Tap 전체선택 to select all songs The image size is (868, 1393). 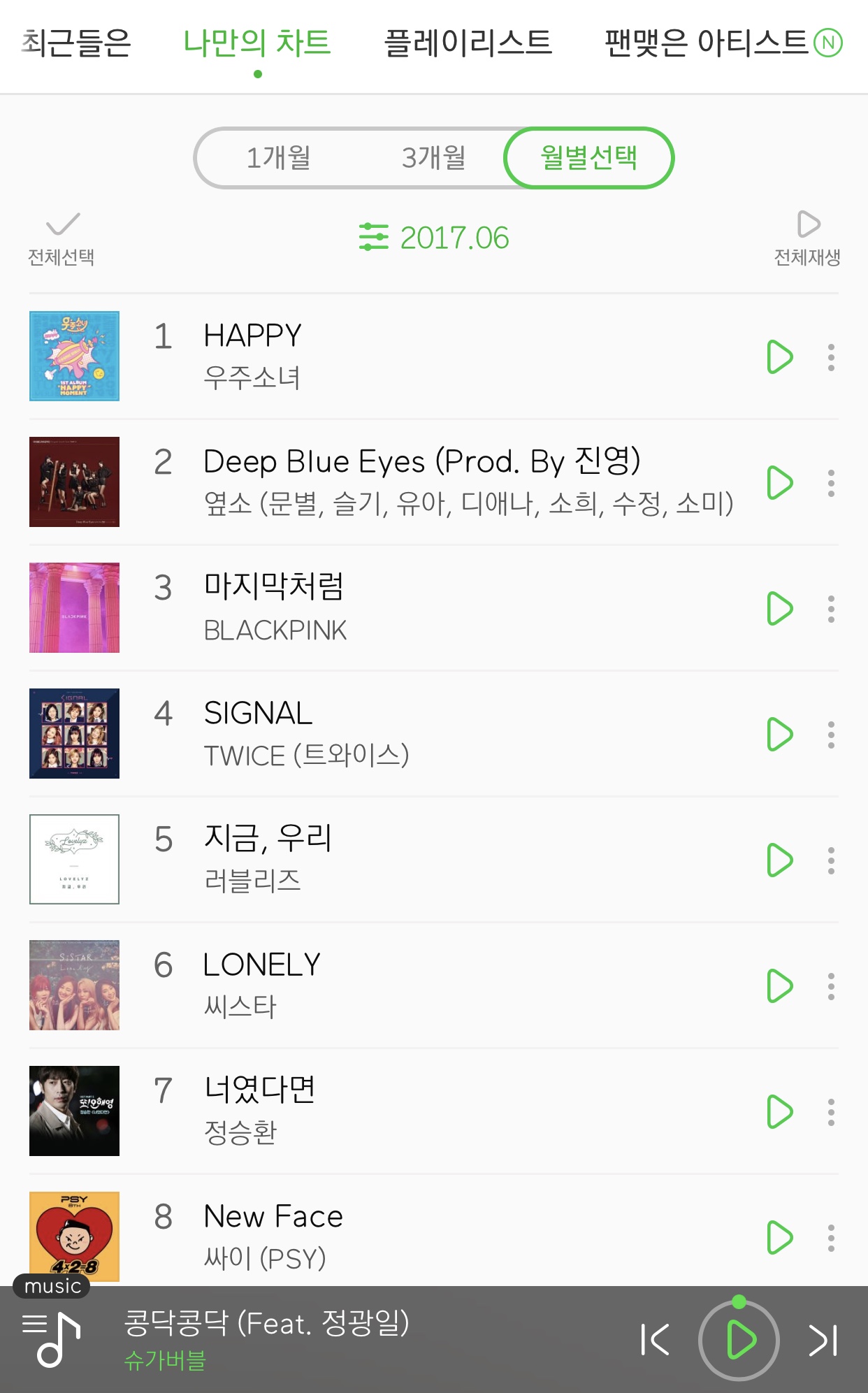[62, 239]
